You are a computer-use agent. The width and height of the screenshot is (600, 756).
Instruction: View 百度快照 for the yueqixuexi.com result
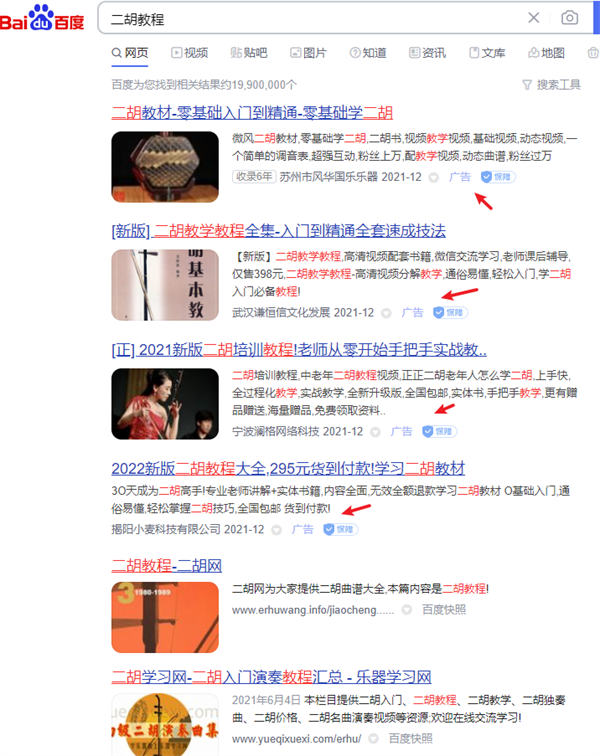click(x=411, y=738)
